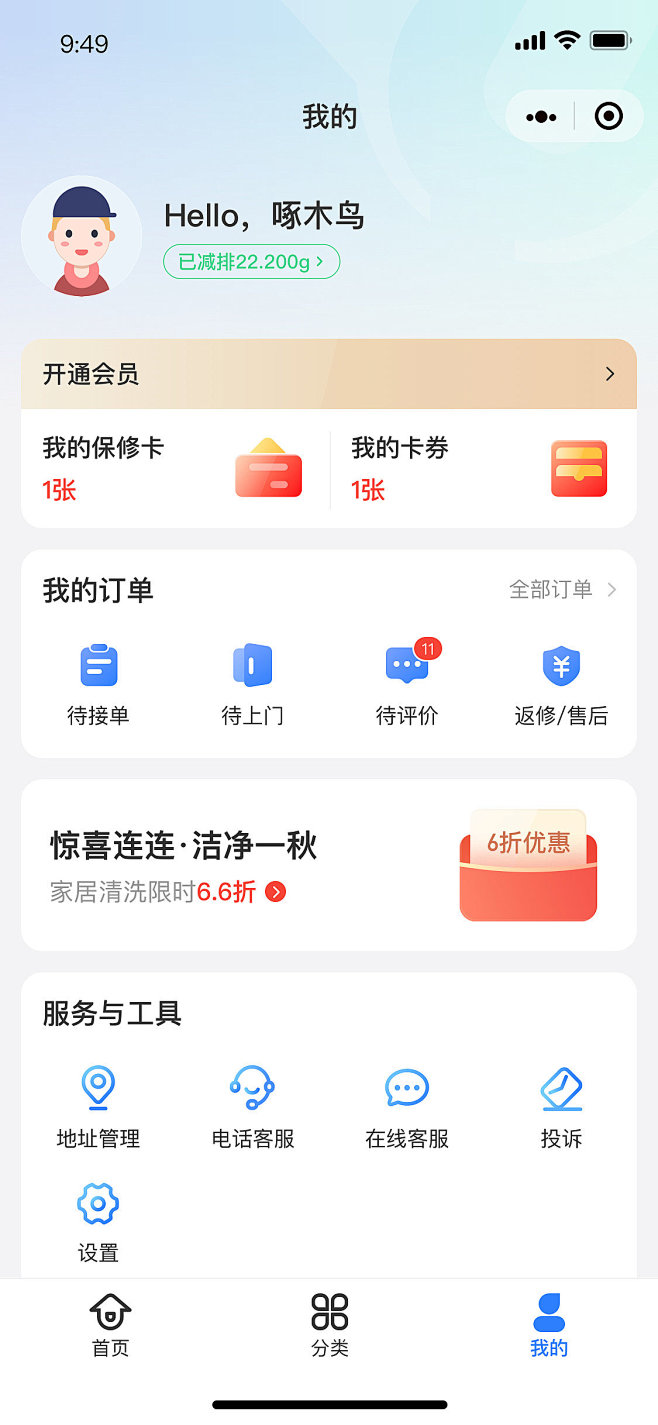The height and width of the screenshot is (1425, 658).
Task: Open 地址管理 address management
Action: tap(98, 1108)
